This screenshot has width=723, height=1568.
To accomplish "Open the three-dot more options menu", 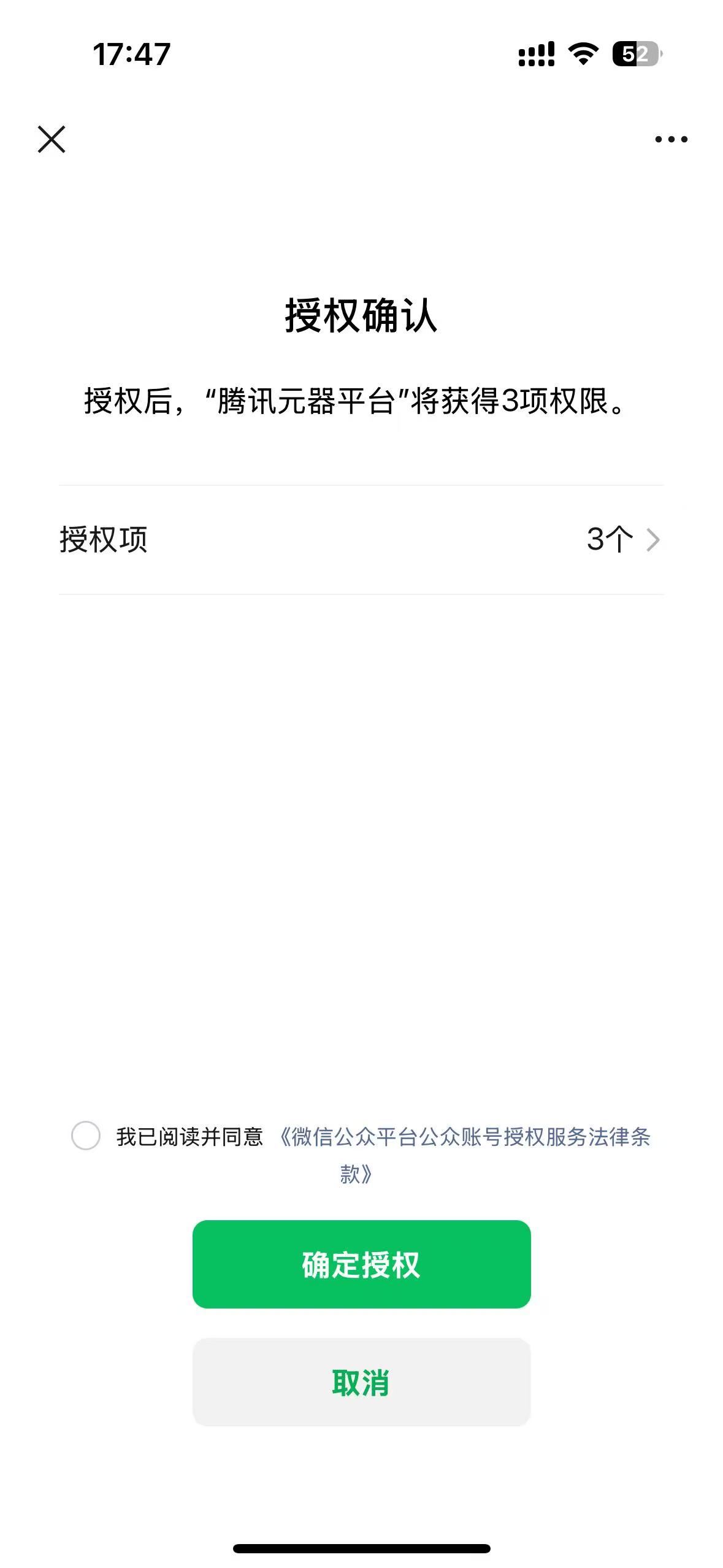I will [x=671, y=139].
